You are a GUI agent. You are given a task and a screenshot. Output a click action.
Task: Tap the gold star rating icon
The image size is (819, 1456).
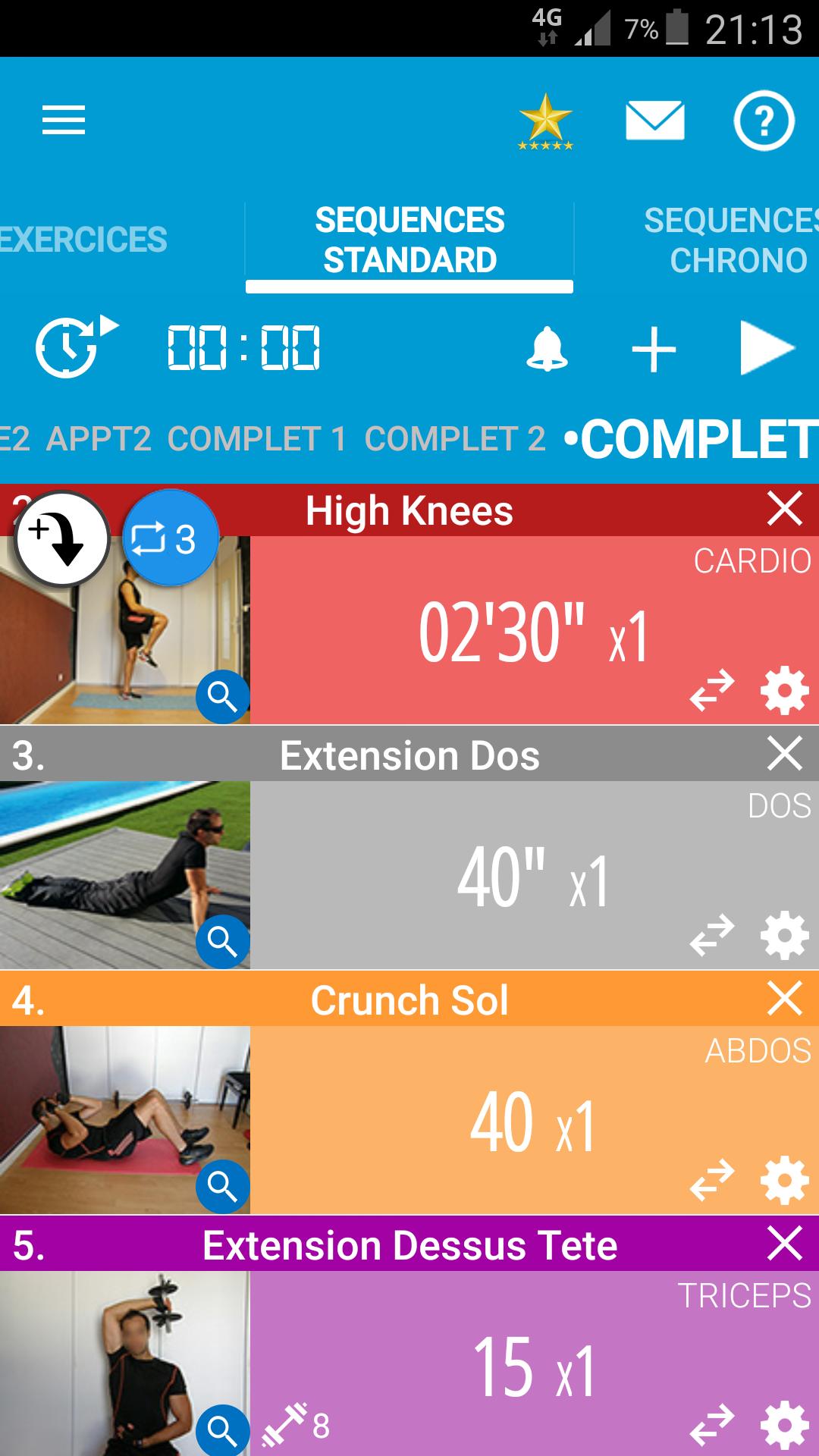(x=545, y=121)
